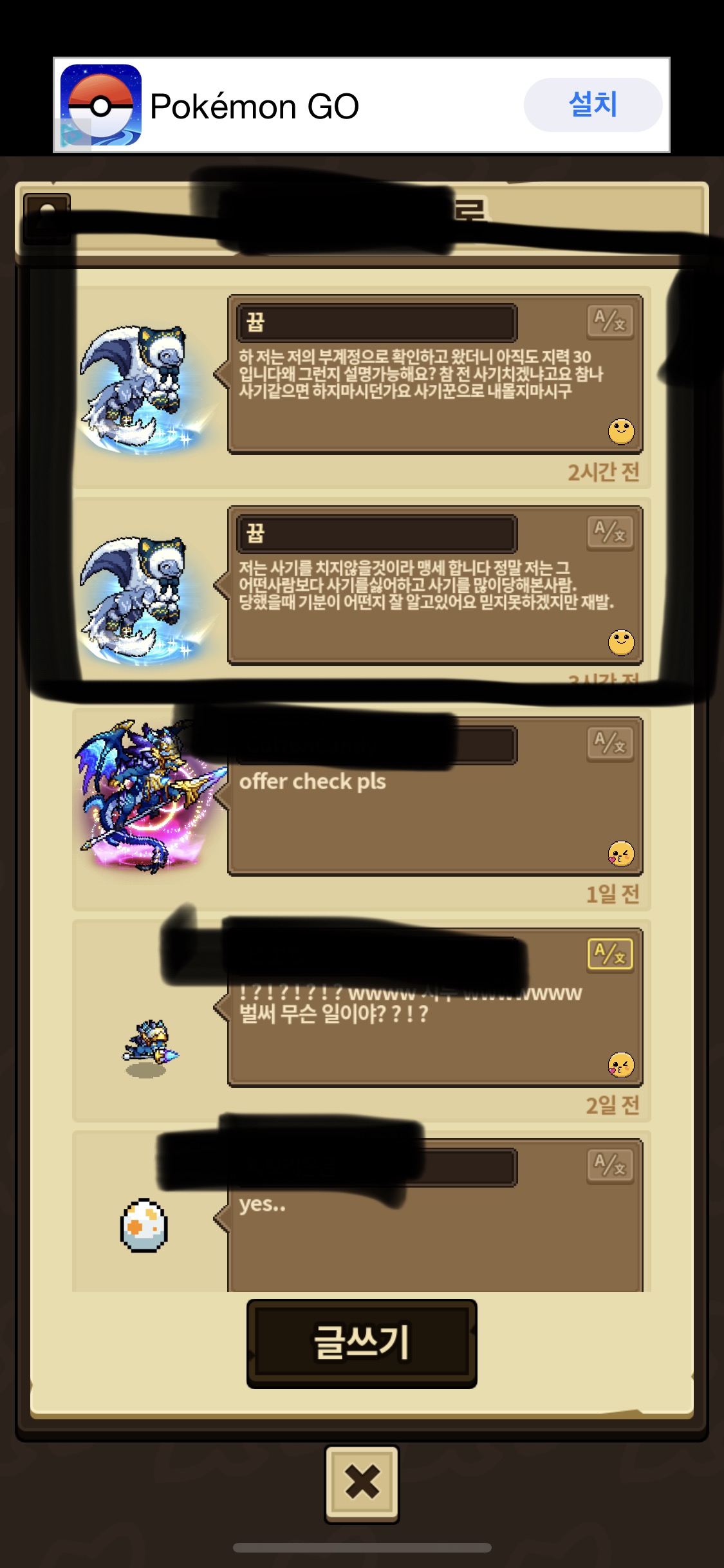724x1568 pixels.
Task: Translate the 'offer check pls' message
Action: (x=610, y=743)
